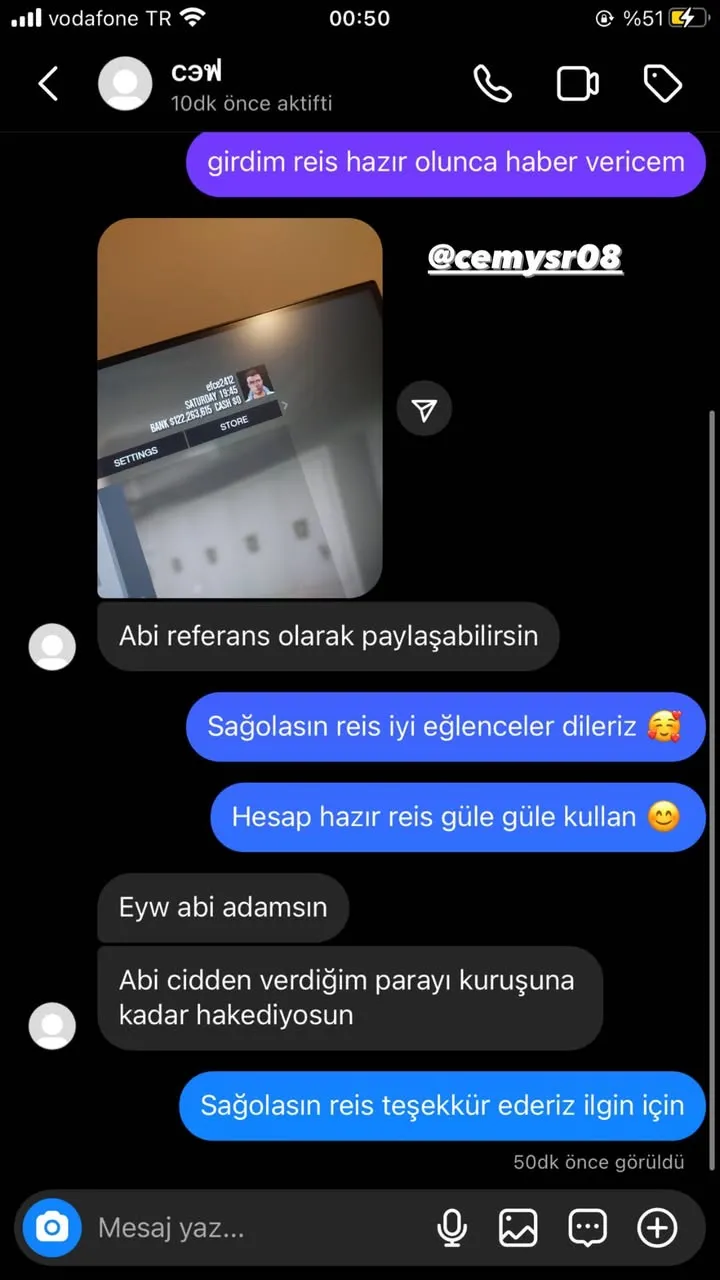Pick a photo from the gallery

pos(518,1227)
